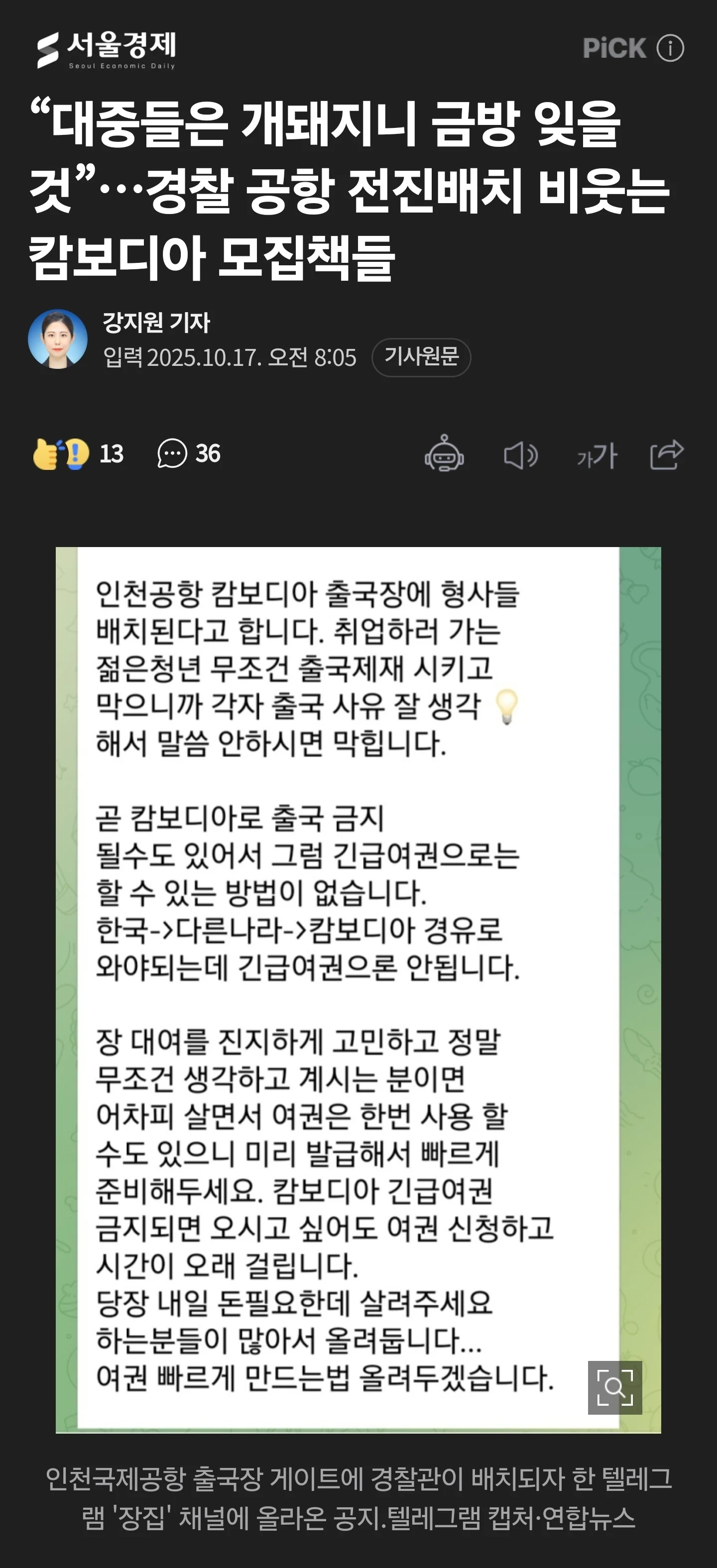Image resolution: width=717 pixels, height=1568 pixels.
Task: Open the 36 comments
Action: [189, 454]
